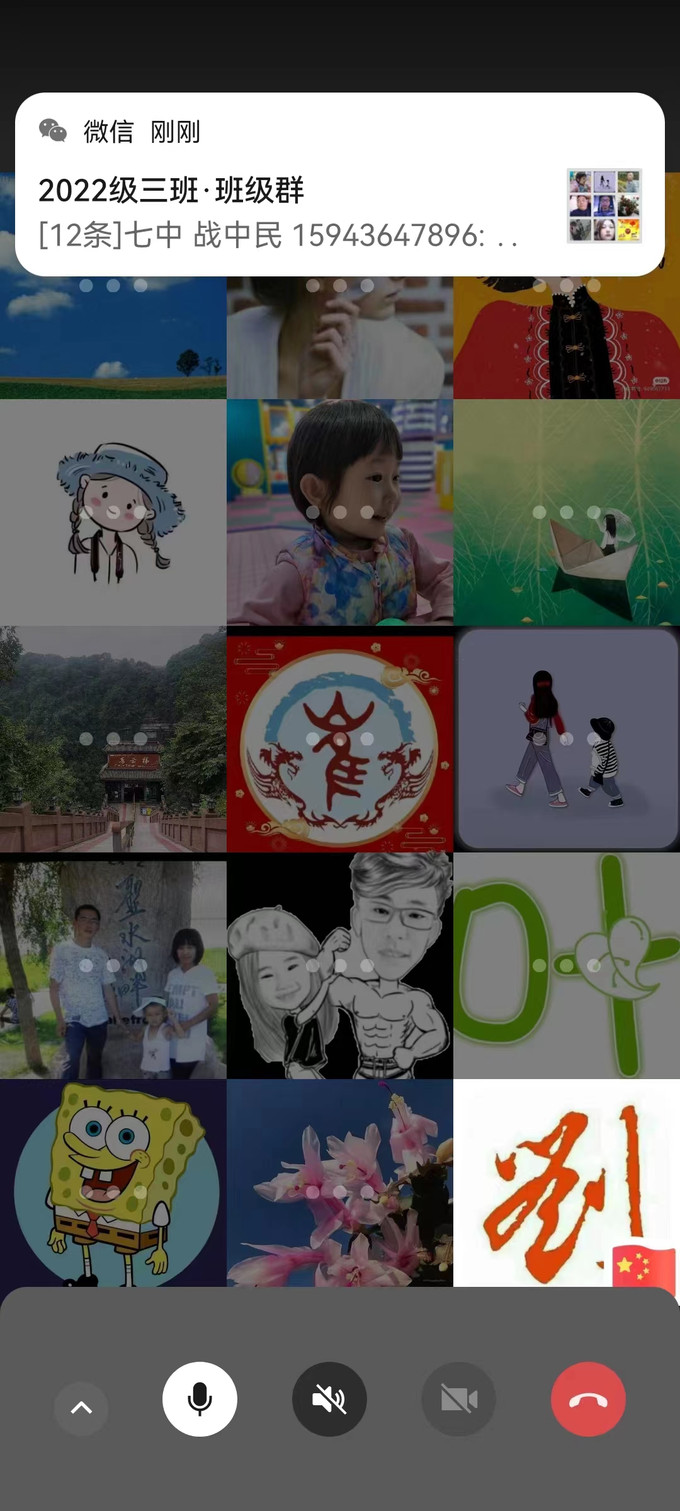Viewport: 680px width, 1511px height.
Task: Select the red dragon emblem participant tile
Action: tap(340, 740)
